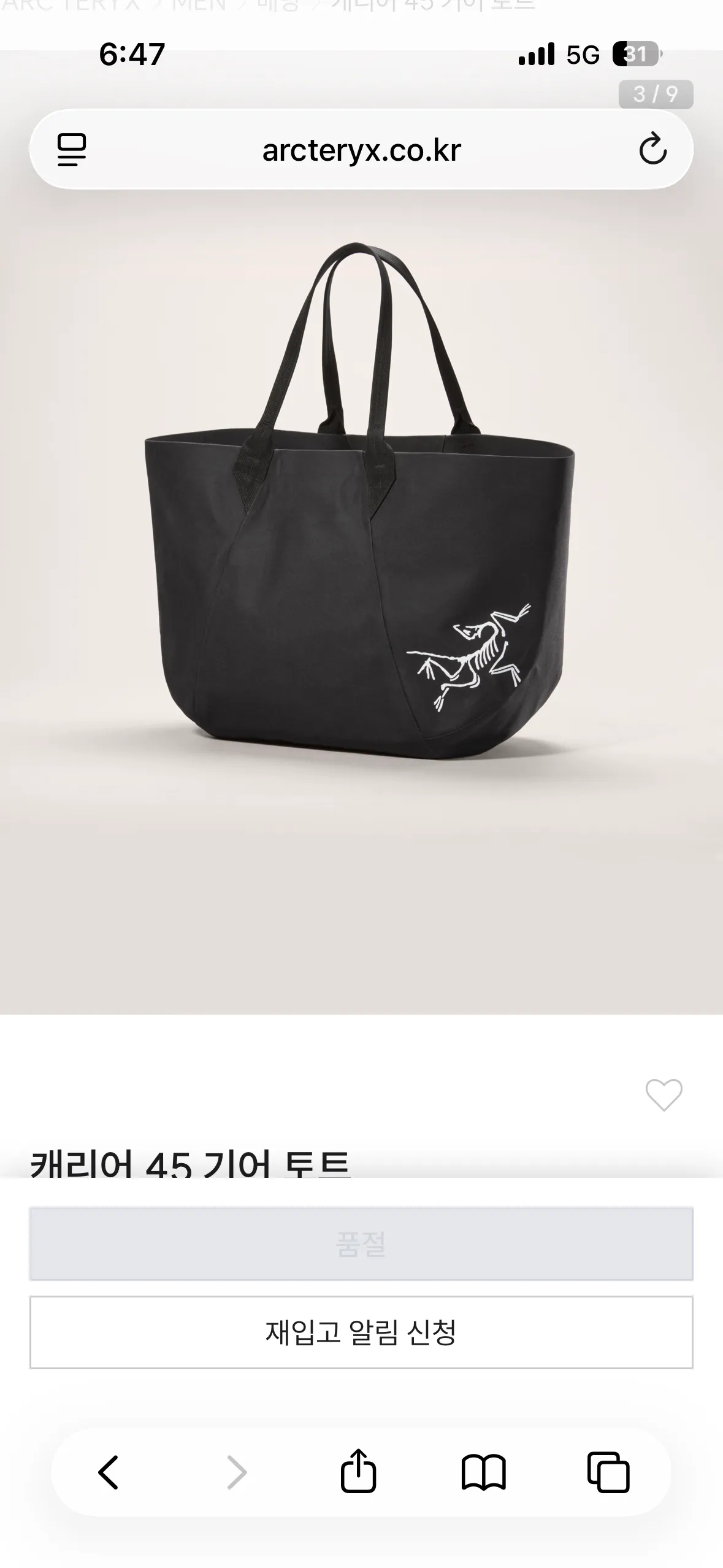
Task: Go back to the previous page
Action: click(109, 1472)
